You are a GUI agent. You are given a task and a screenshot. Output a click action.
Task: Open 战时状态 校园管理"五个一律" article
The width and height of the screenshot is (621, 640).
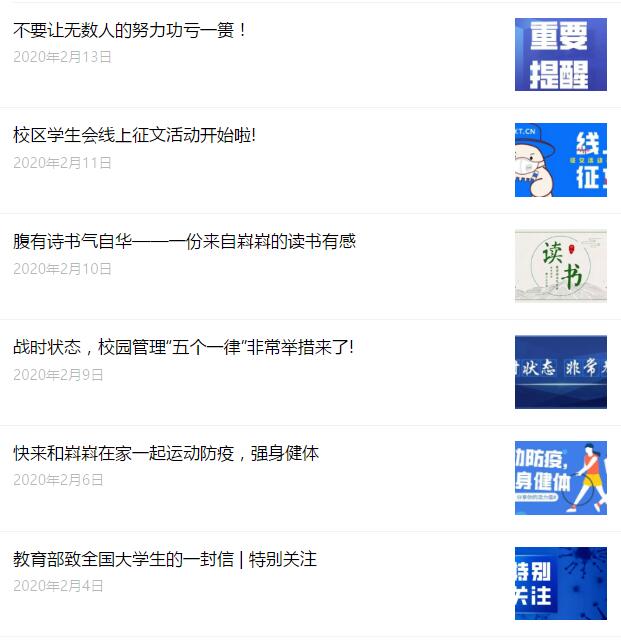click(x=184, y=347)
